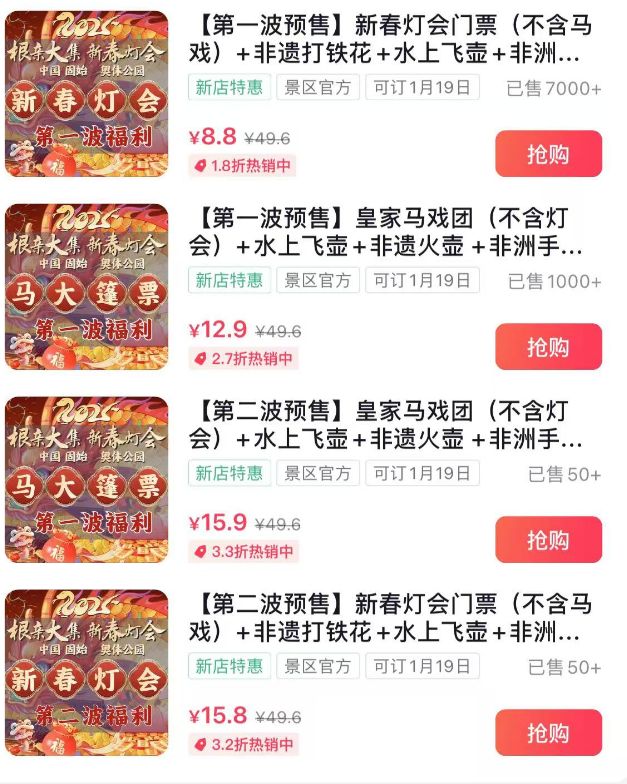This screenshot has height=784, width=627.
Task: Tap 抢购 for the ¥12.9 皇家马戏团 ticket
Action: click(548, 347)
